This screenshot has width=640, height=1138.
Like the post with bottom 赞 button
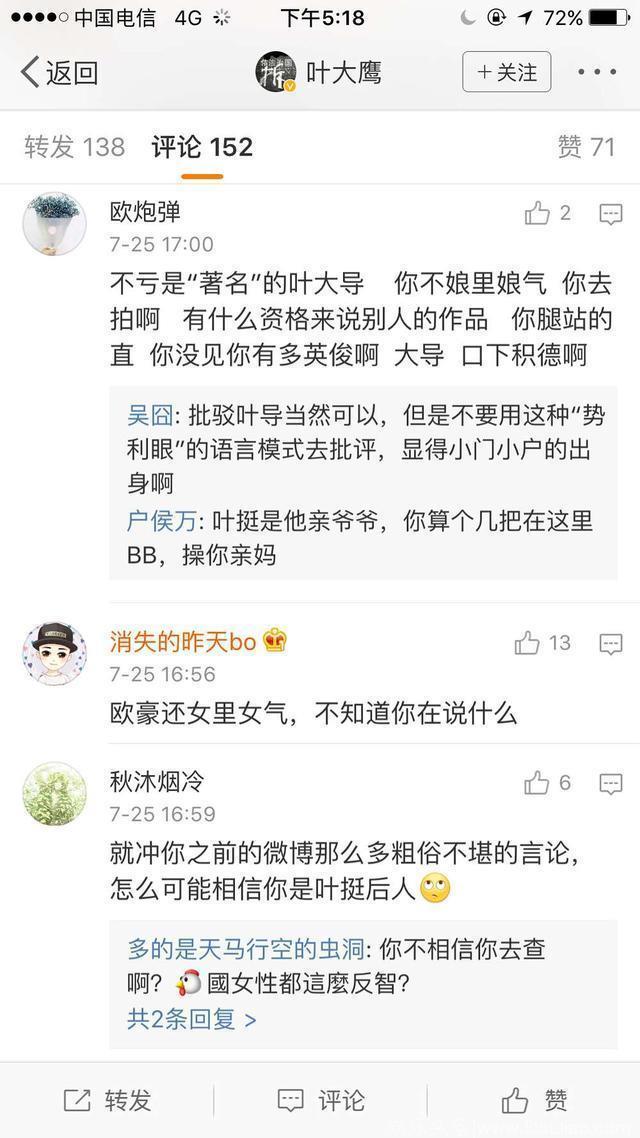[535, 1101]
